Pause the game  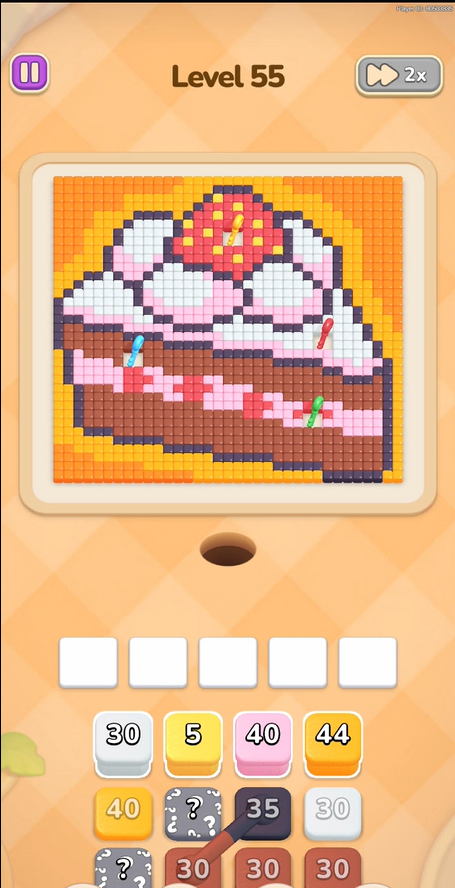[x=29, y=74]
